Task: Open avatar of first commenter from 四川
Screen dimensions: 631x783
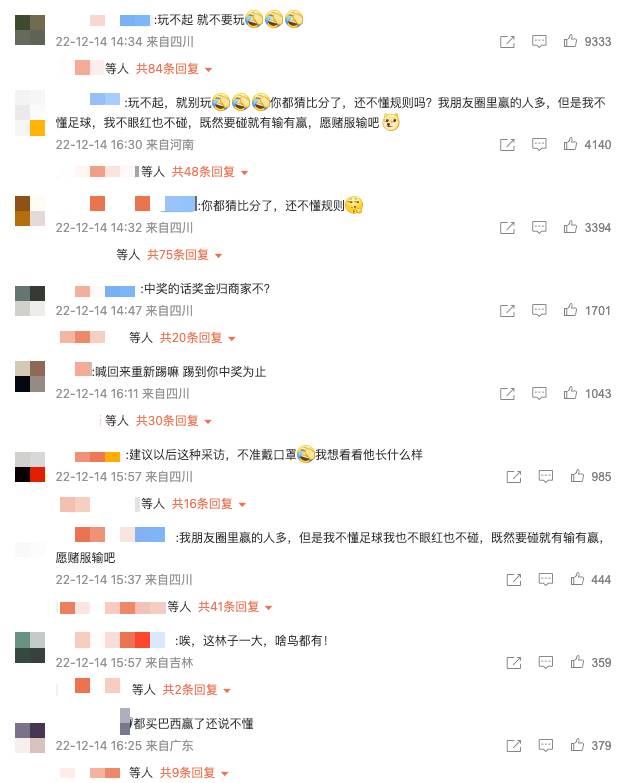Action: (x=30, y=30)
